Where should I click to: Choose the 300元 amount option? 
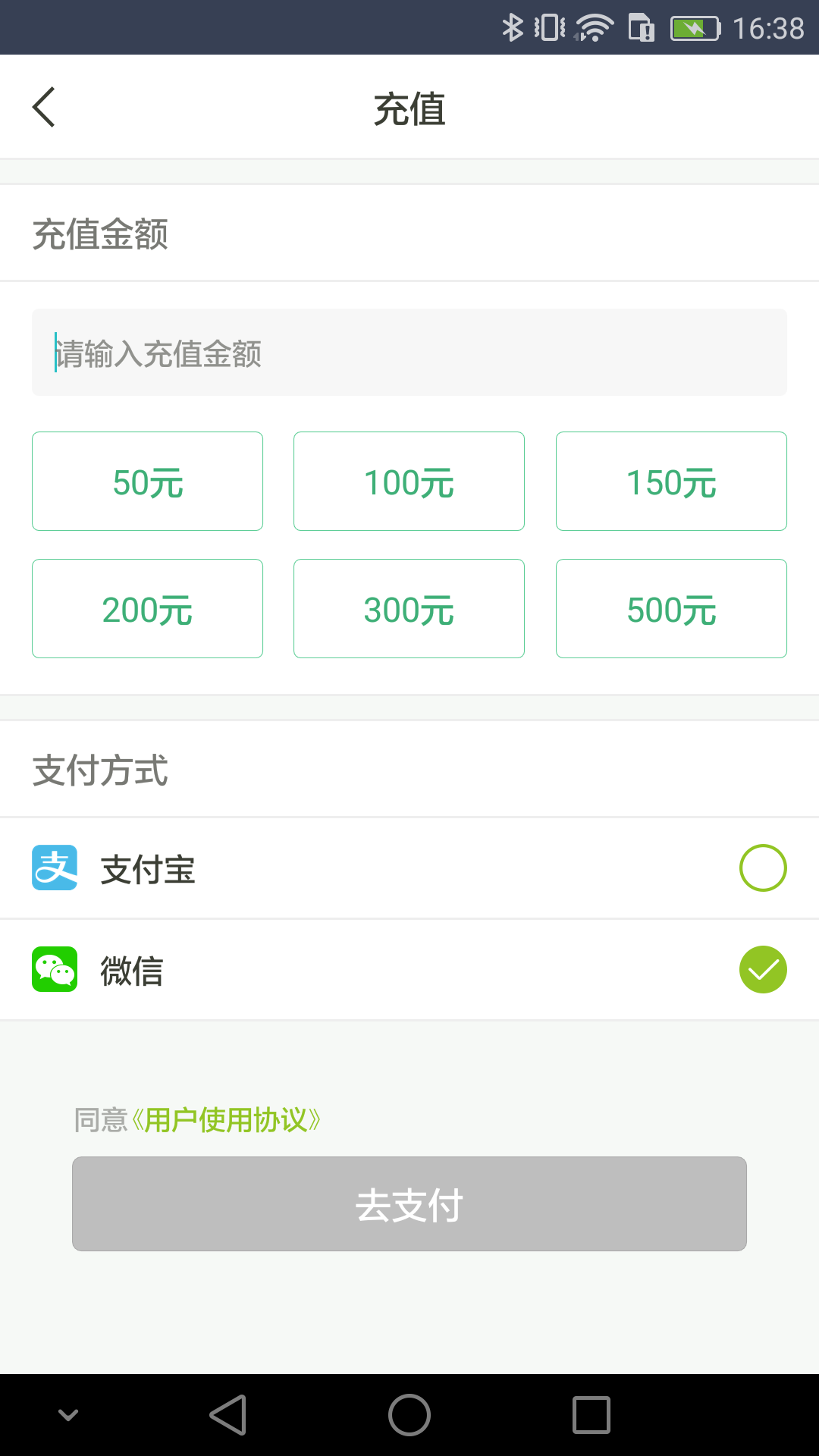click(409, 608)
